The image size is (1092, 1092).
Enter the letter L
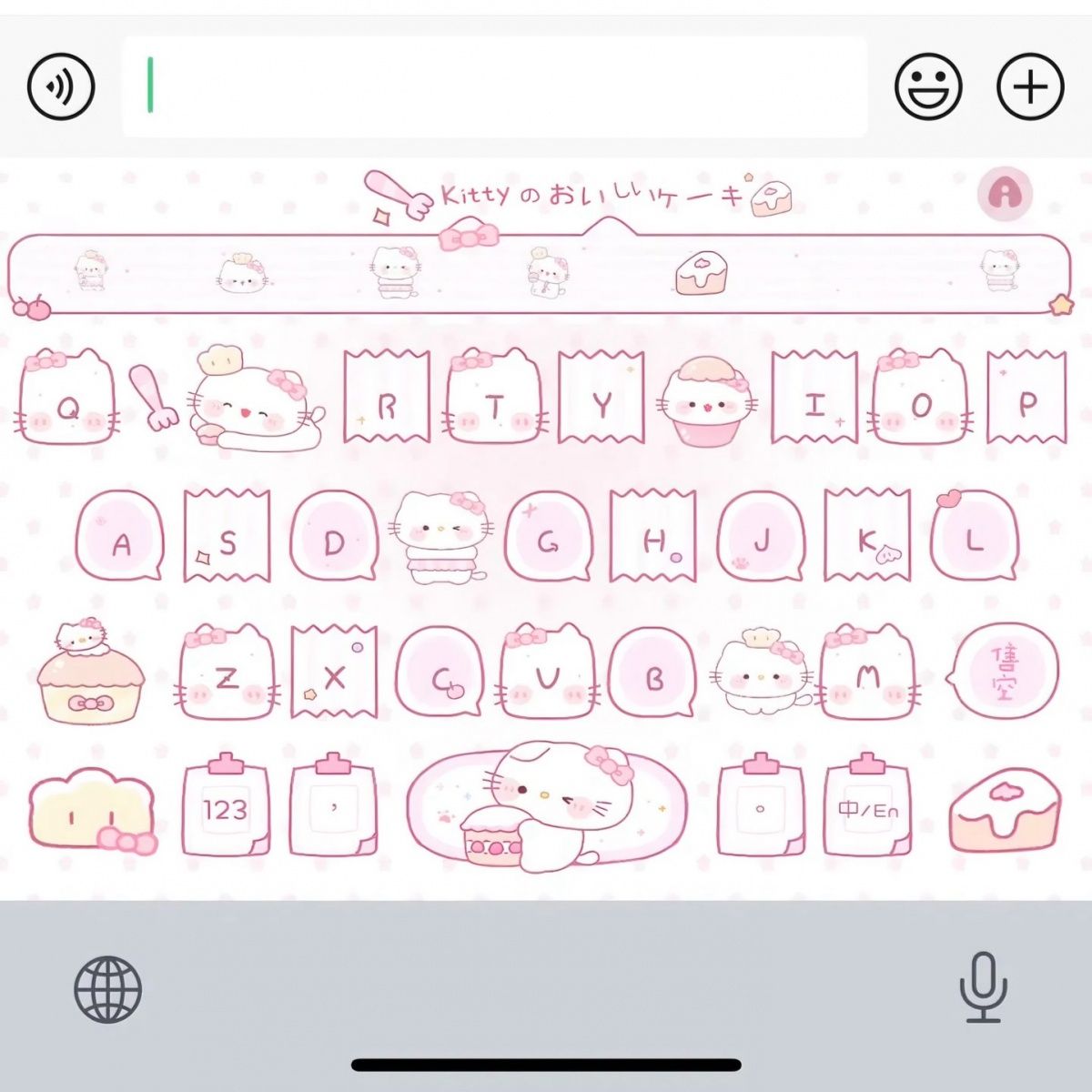(x=976, y=535)
